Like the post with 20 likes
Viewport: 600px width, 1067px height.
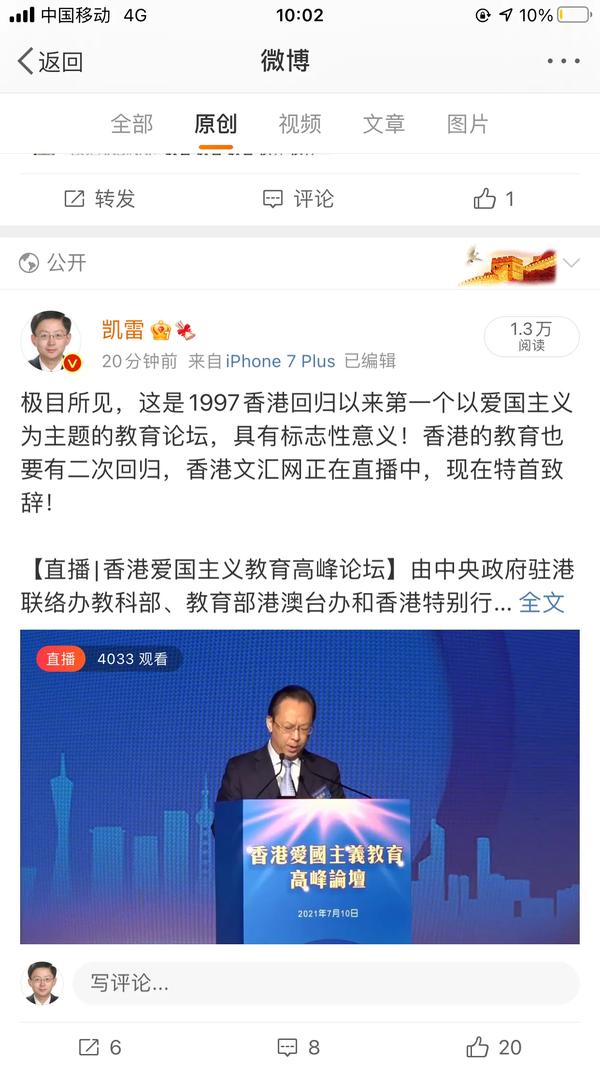click(494, 1047)
